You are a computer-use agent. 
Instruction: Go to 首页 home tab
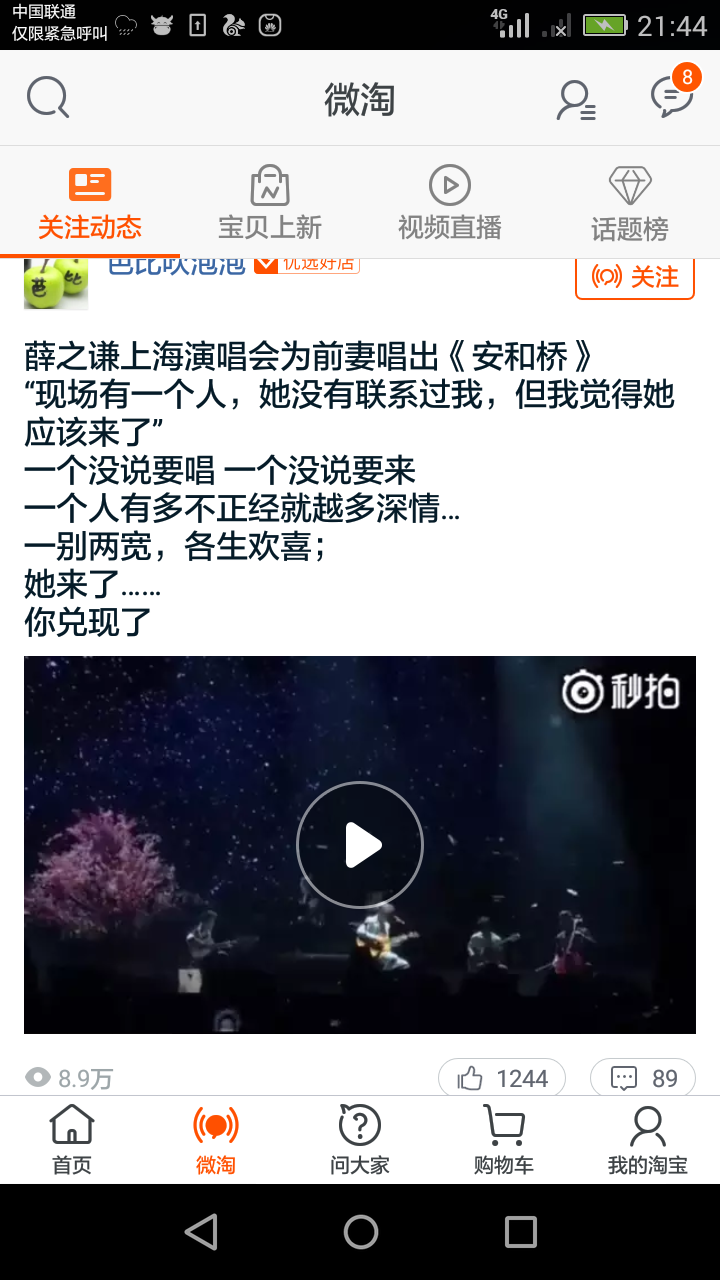click(x=72, y=1139)
